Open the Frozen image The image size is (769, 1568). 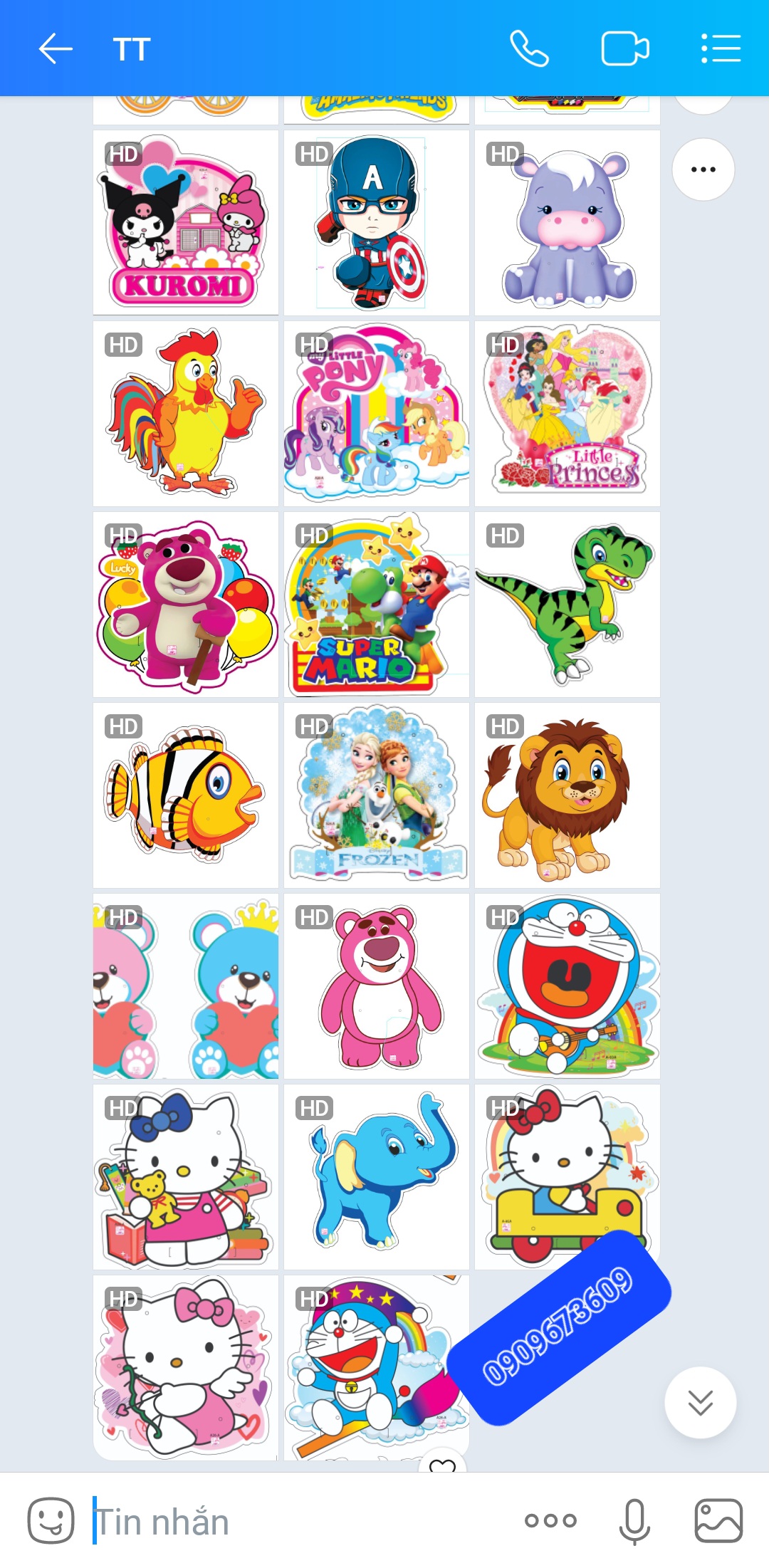pyautogui.click(x=376, y=795)
